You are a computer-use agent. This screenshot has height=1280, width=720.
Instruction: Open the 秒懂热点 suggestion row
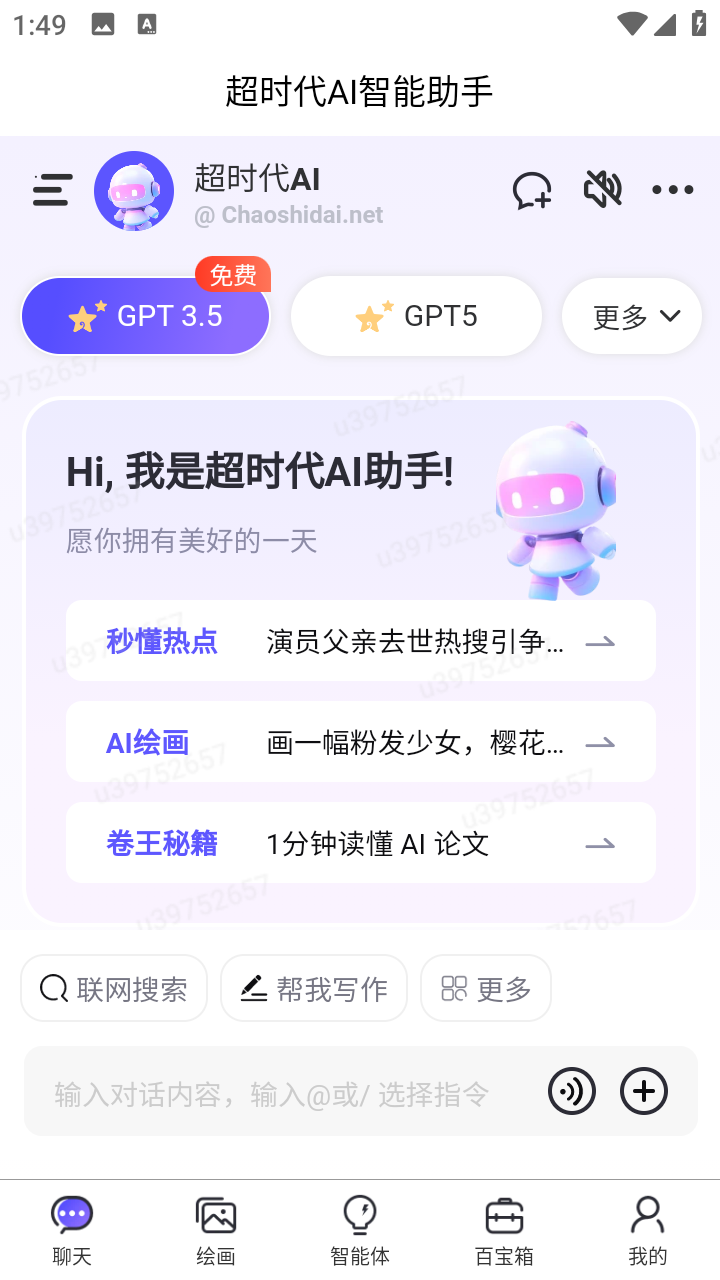click(x=360, y=641)
